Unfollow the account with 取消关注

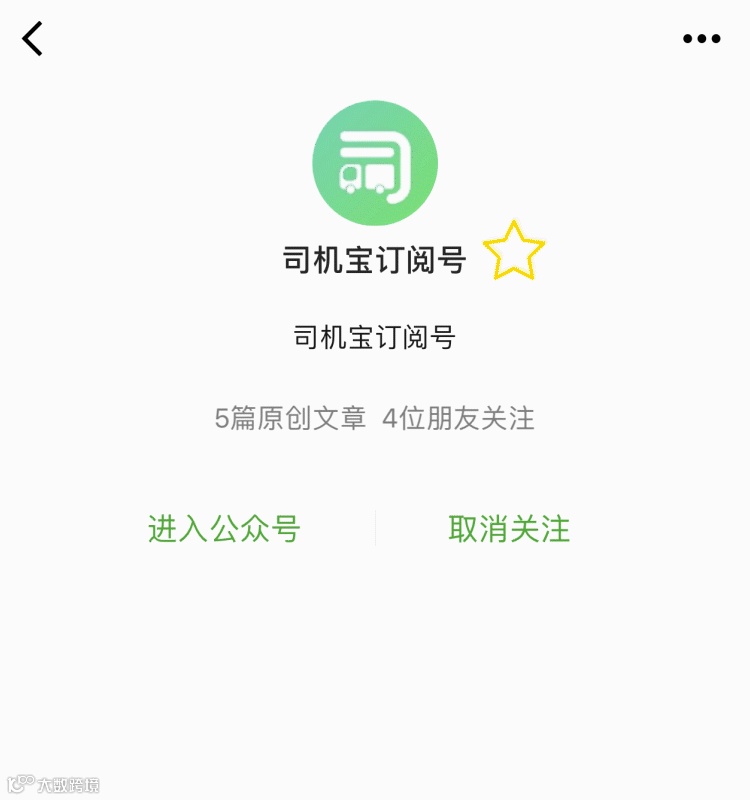[x=509, y=529]
